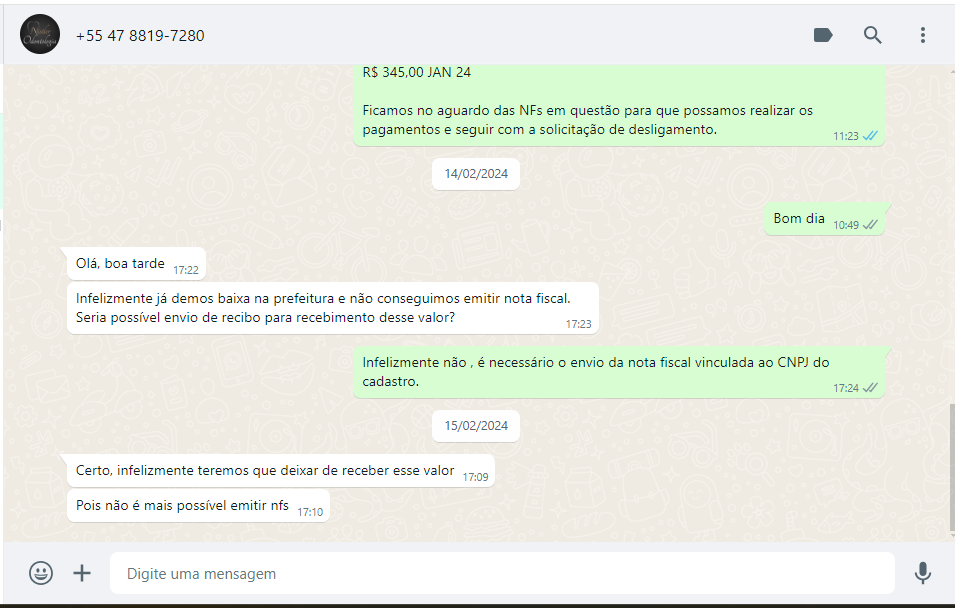Focus the 'Digite uma mensagem' field
This screenshot has width=955, height=608.
coord(500,573)
